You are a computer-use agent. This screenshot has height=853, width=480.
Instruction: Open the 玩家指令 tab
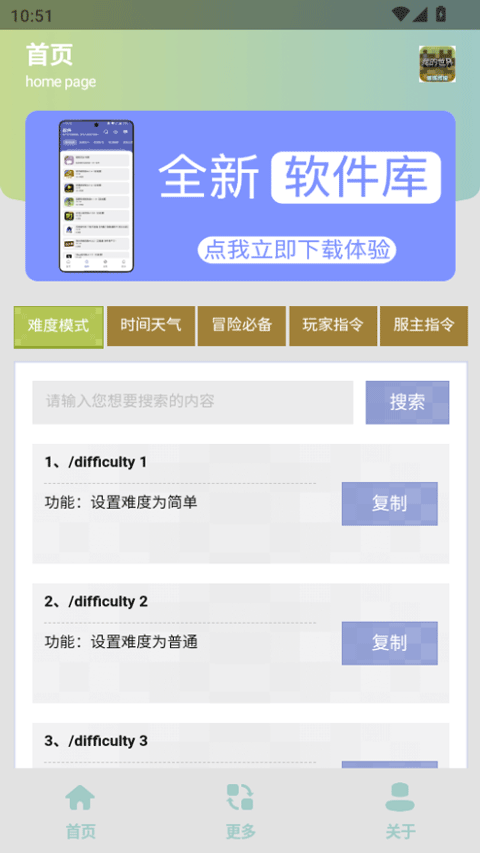point(333,325)
